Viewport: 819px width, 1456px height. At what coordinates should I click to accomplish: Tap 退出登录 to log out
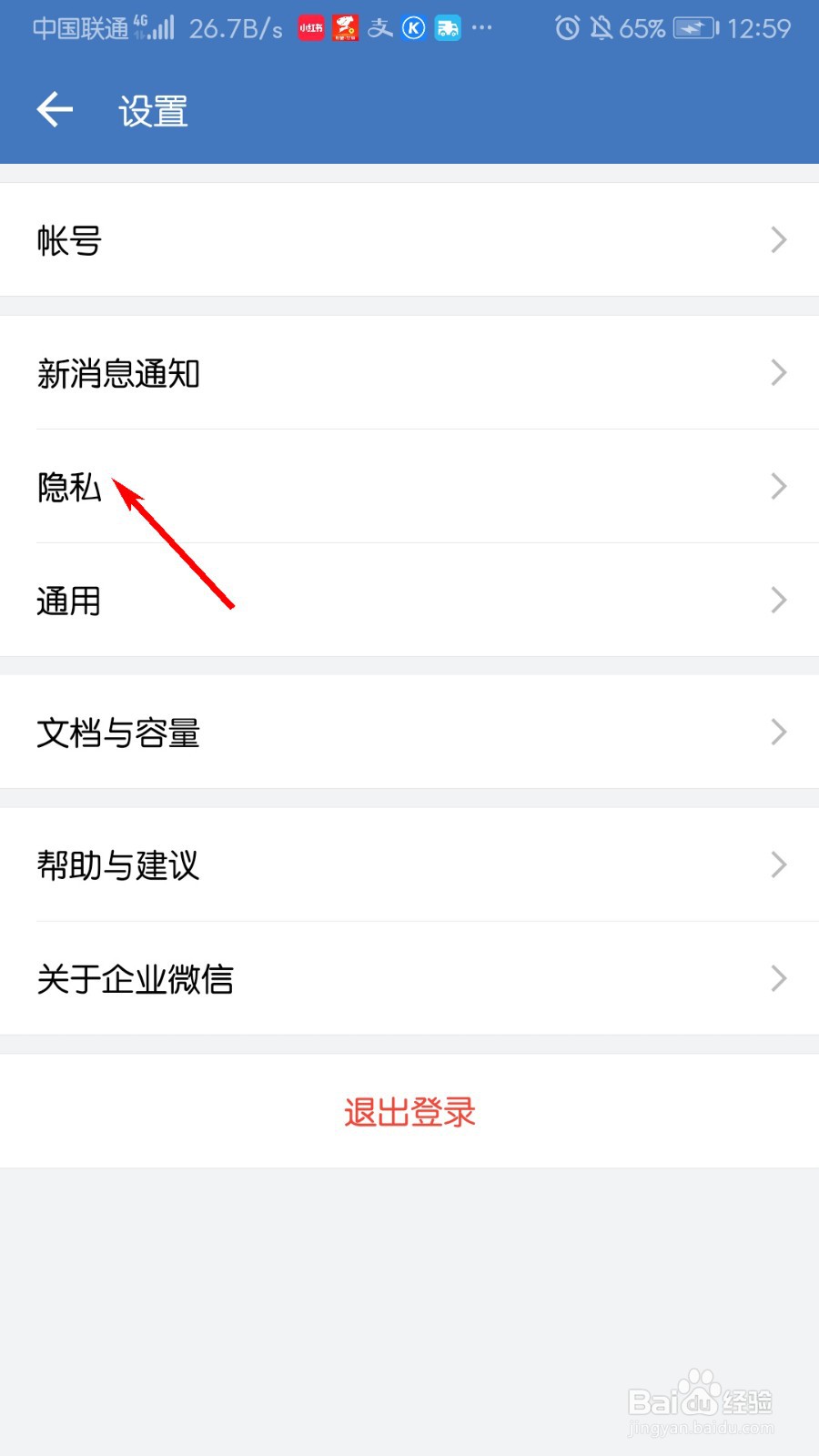point(409,1111)
